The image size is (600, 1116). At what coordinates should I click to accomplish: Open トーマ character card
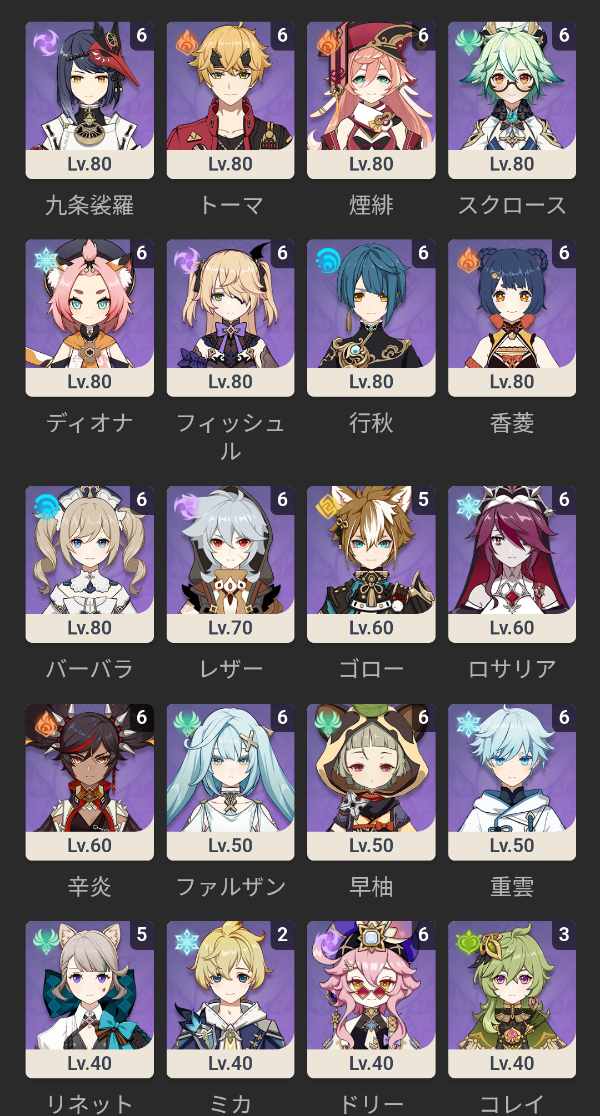tap(230, 100)
